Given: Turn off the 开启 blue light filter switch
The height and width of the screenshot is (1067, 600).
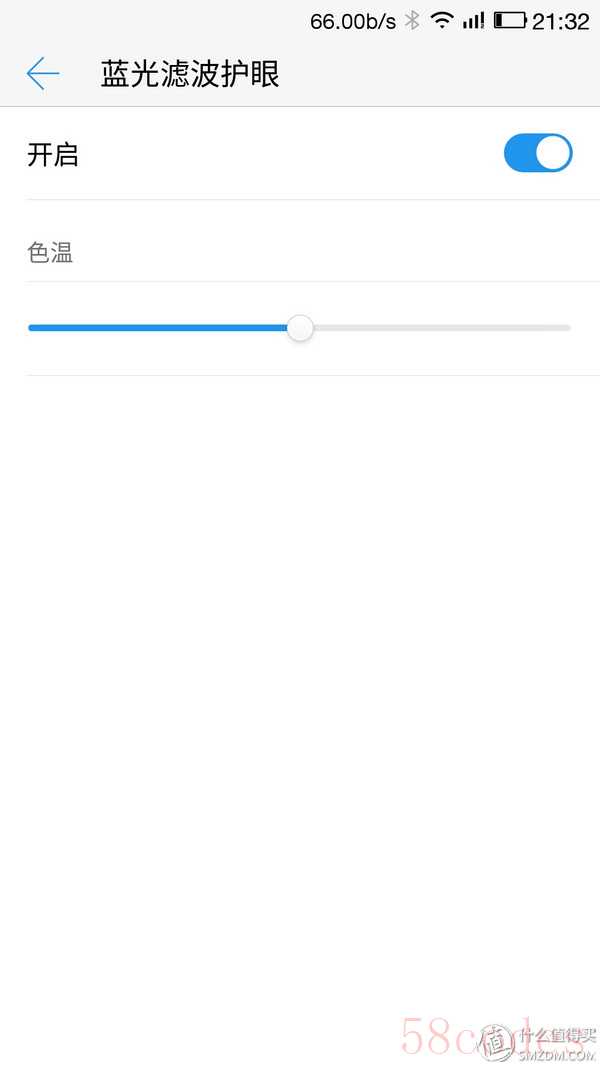Looking at the screenshot, I should [x=538, y=153].
